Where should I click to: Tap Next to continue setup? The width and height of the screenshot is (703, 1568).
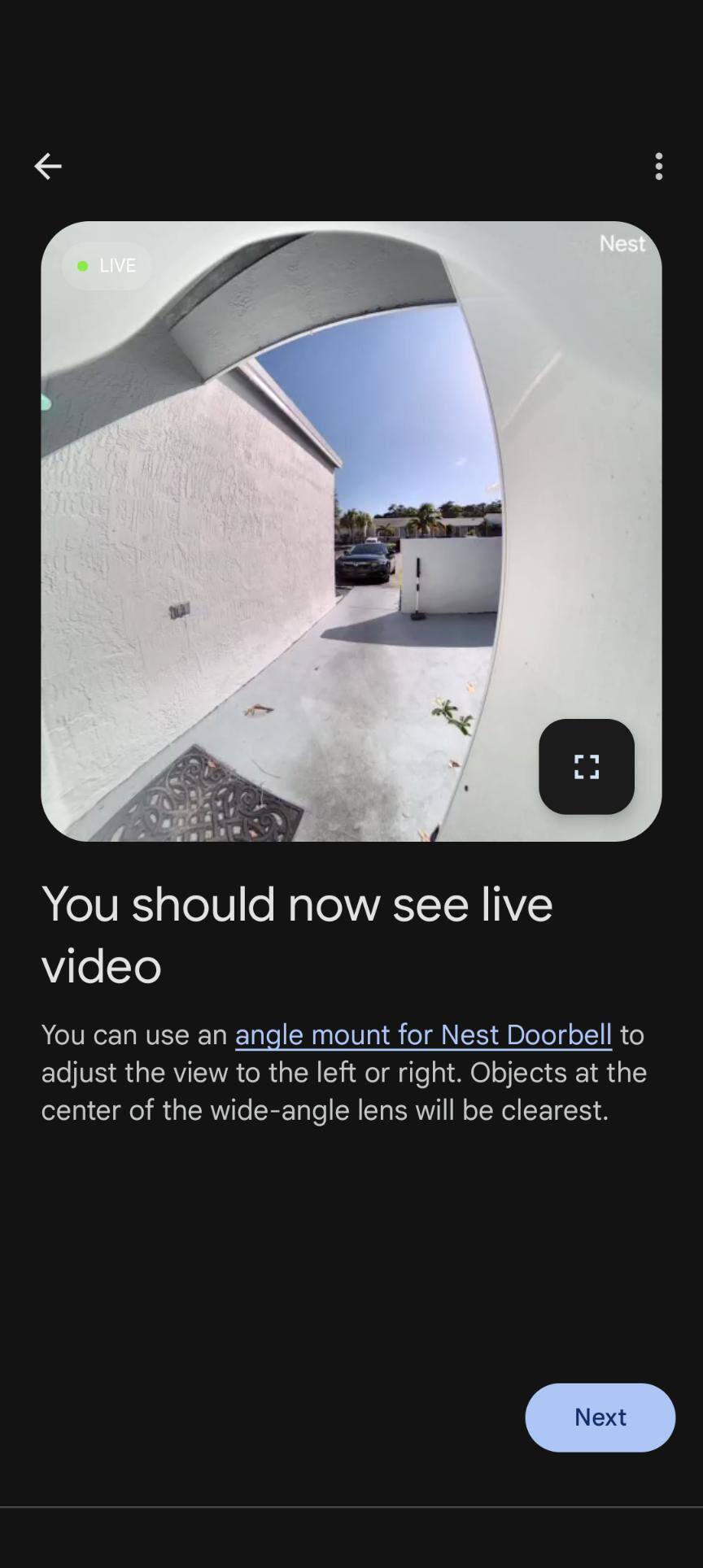point(600,1417)
